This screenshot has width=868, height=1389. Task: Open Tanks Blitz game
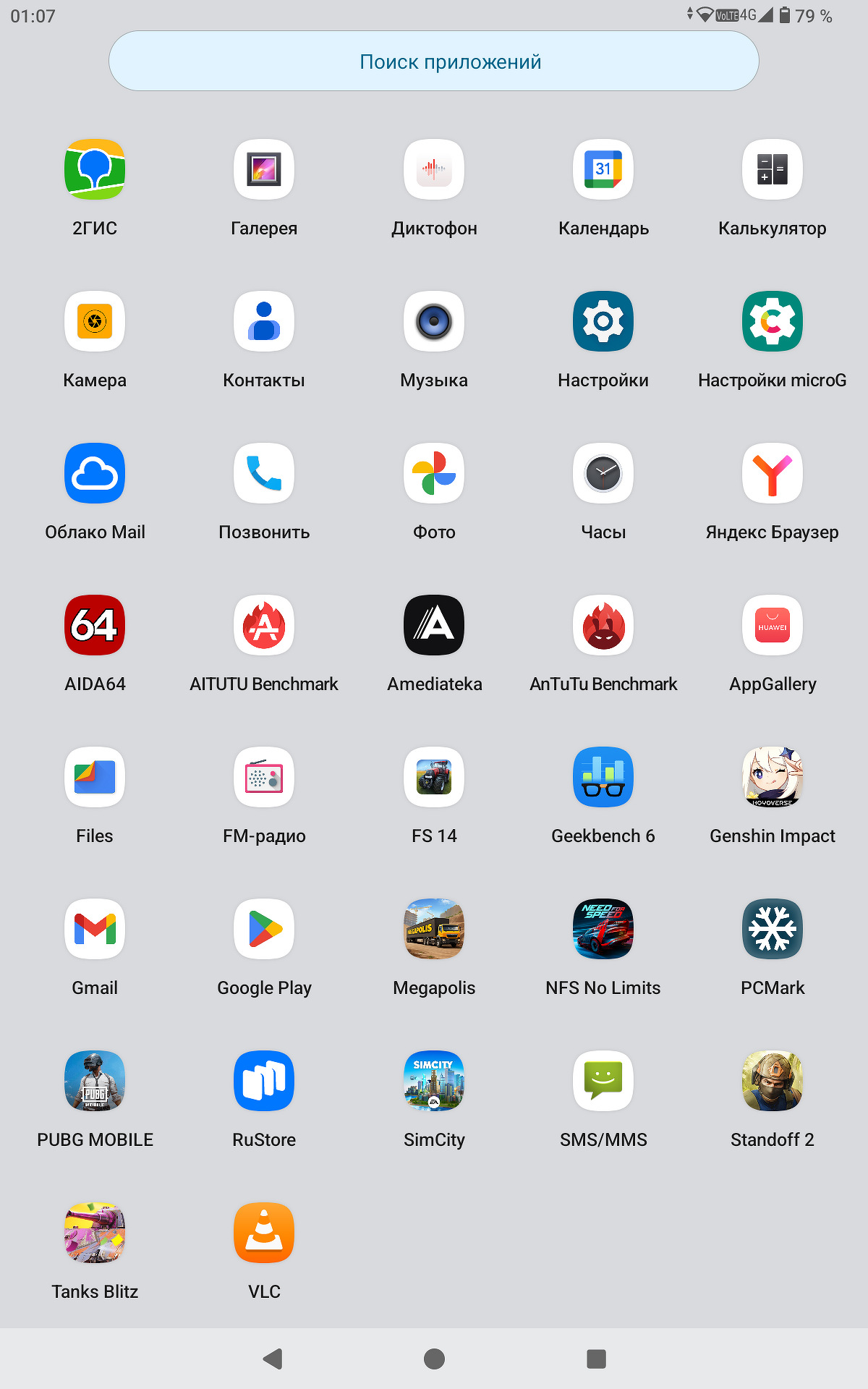click(95, 1233)
